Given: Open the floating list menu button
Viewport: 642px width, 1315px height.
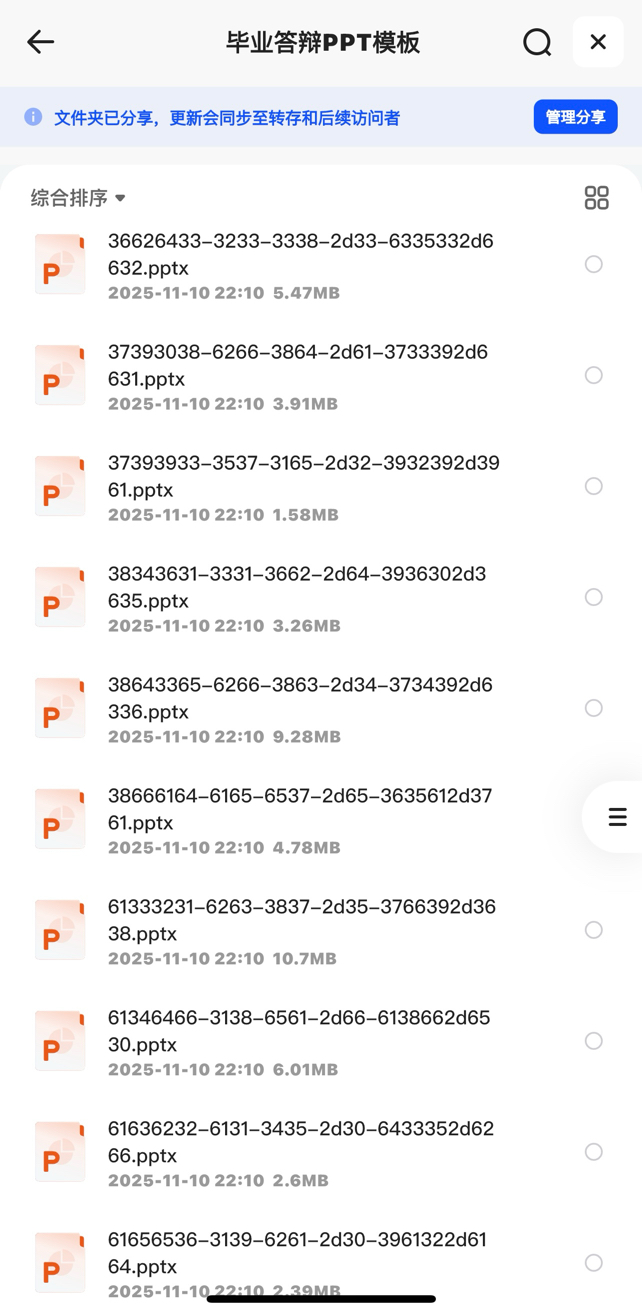Looking at the screenshot, I should pyautogui.click(x=617, y=817).
